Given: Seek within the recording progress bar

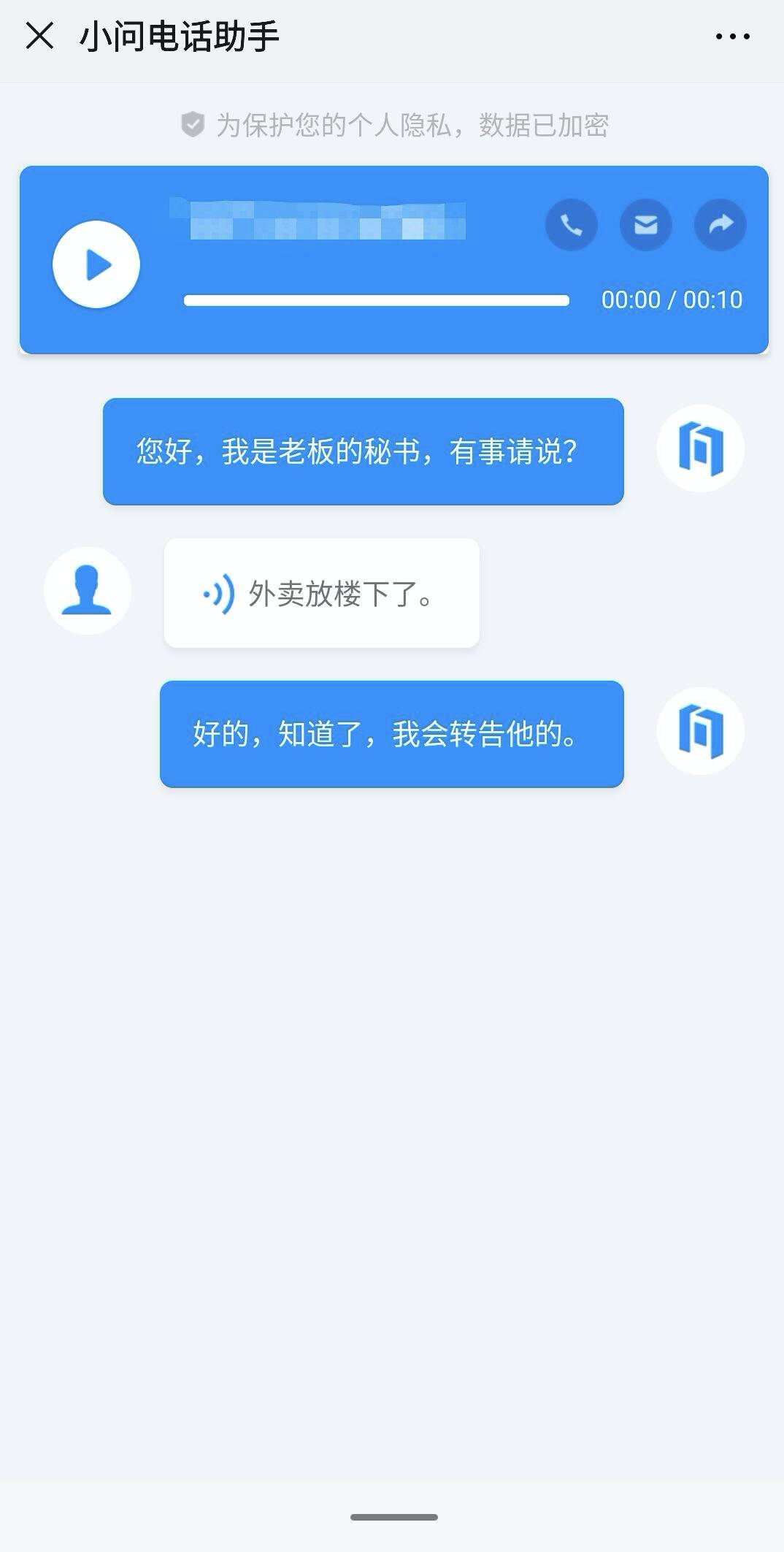Looking at the screenshot, I should pos(376,300).
